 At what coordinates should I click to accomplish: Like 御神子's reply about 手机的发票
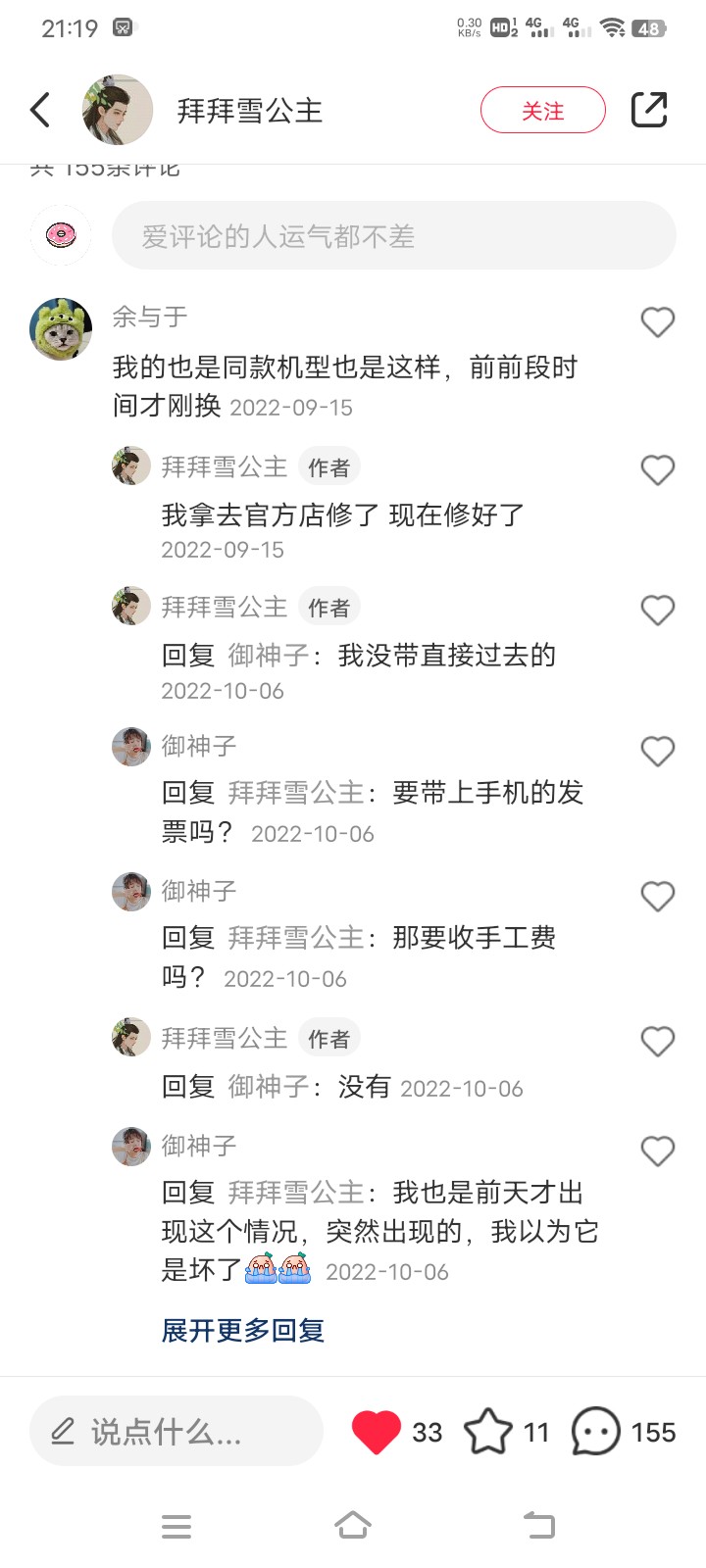pyautogui.click(x=657, y=751)
